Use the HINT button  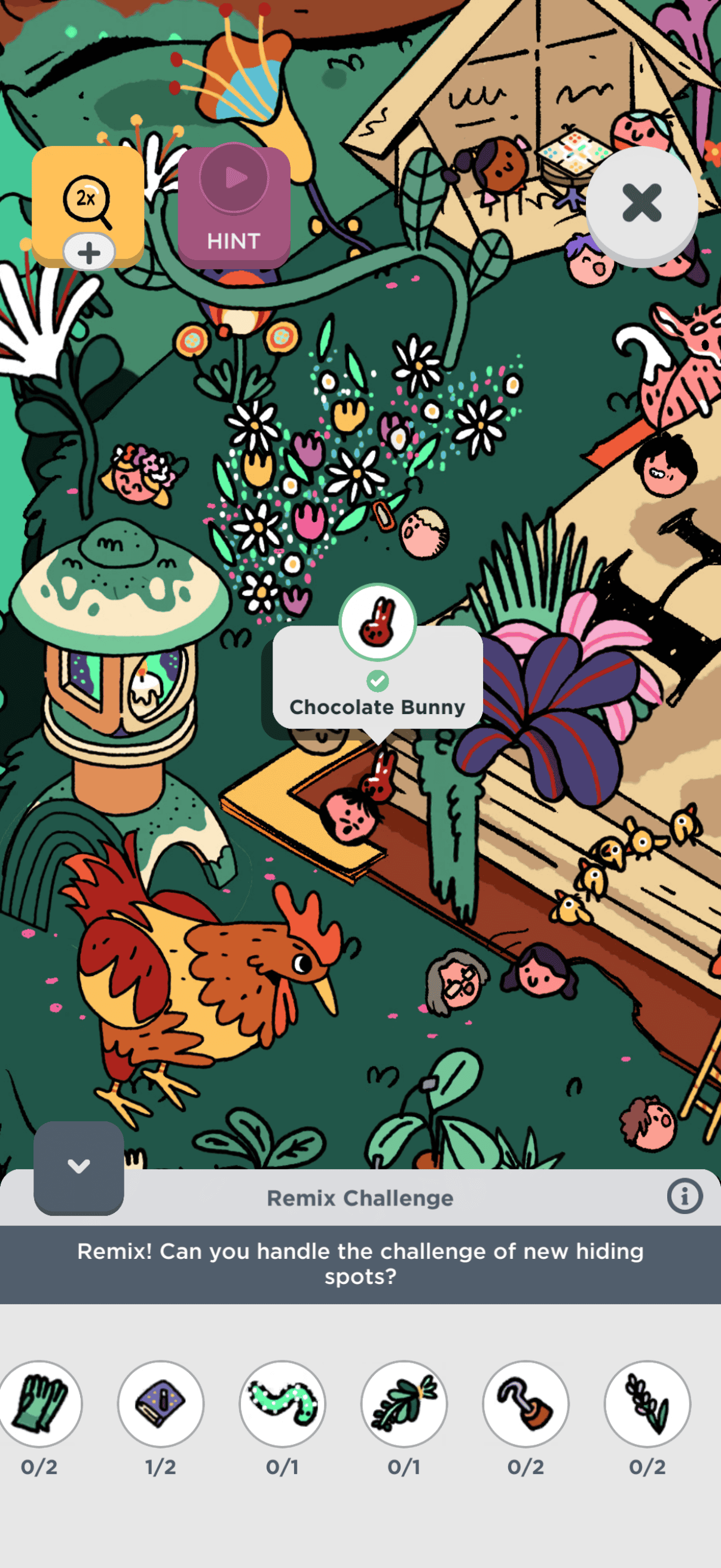234,208
